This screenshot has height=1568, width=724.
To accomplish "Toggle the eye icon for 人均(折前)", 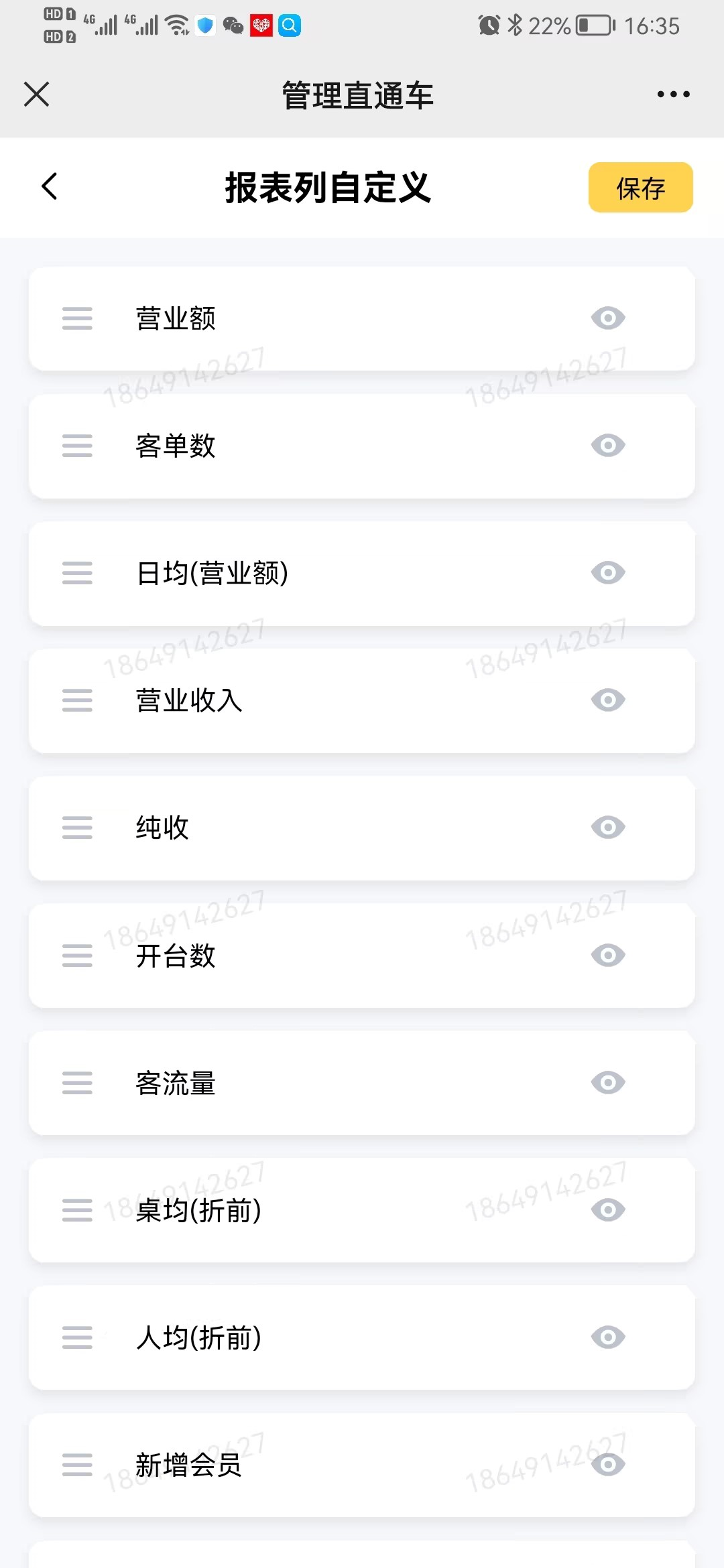I will click(608, 1337).
